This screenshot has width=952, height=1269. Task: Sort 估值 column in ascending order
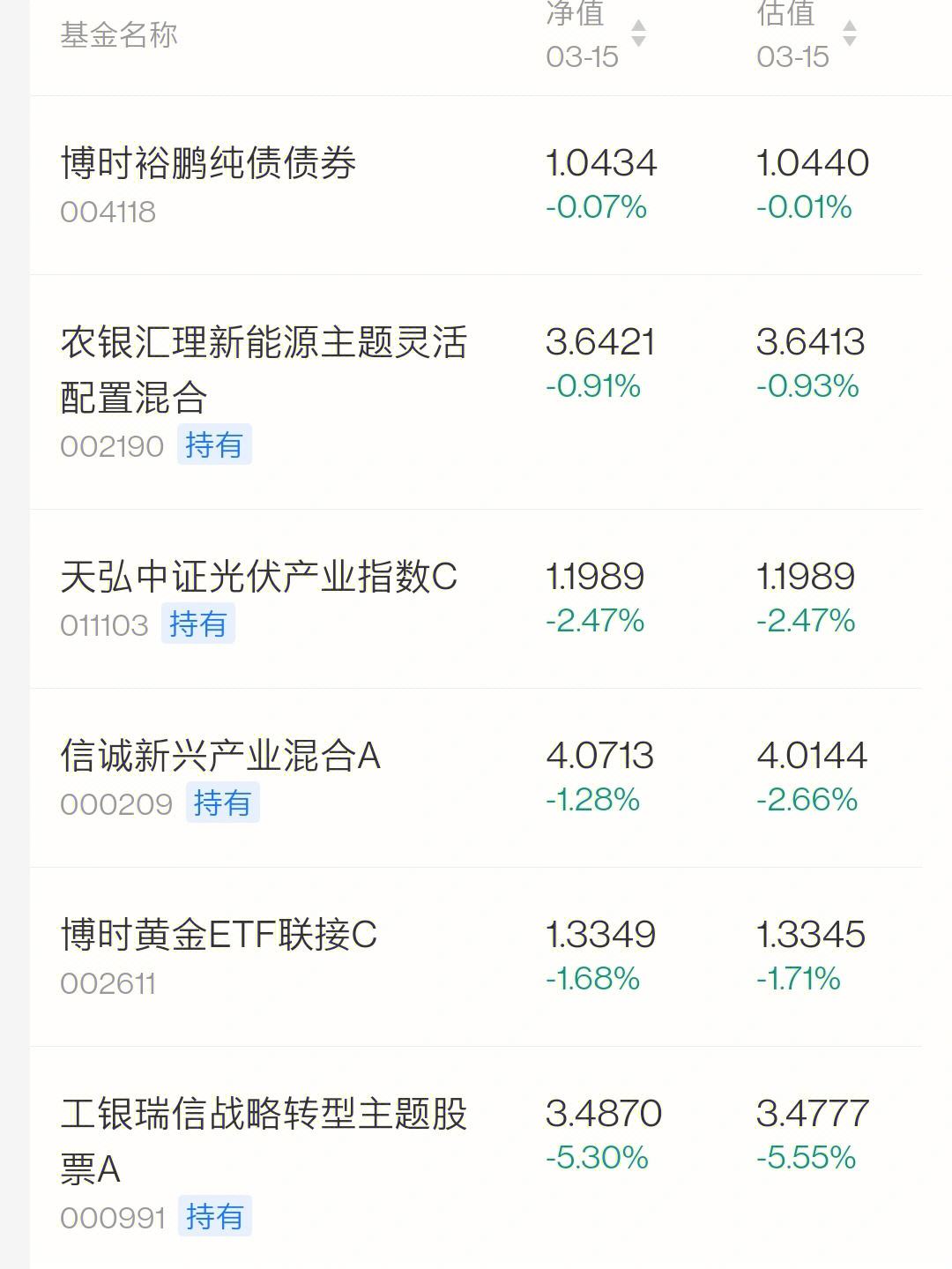(849, 22)
